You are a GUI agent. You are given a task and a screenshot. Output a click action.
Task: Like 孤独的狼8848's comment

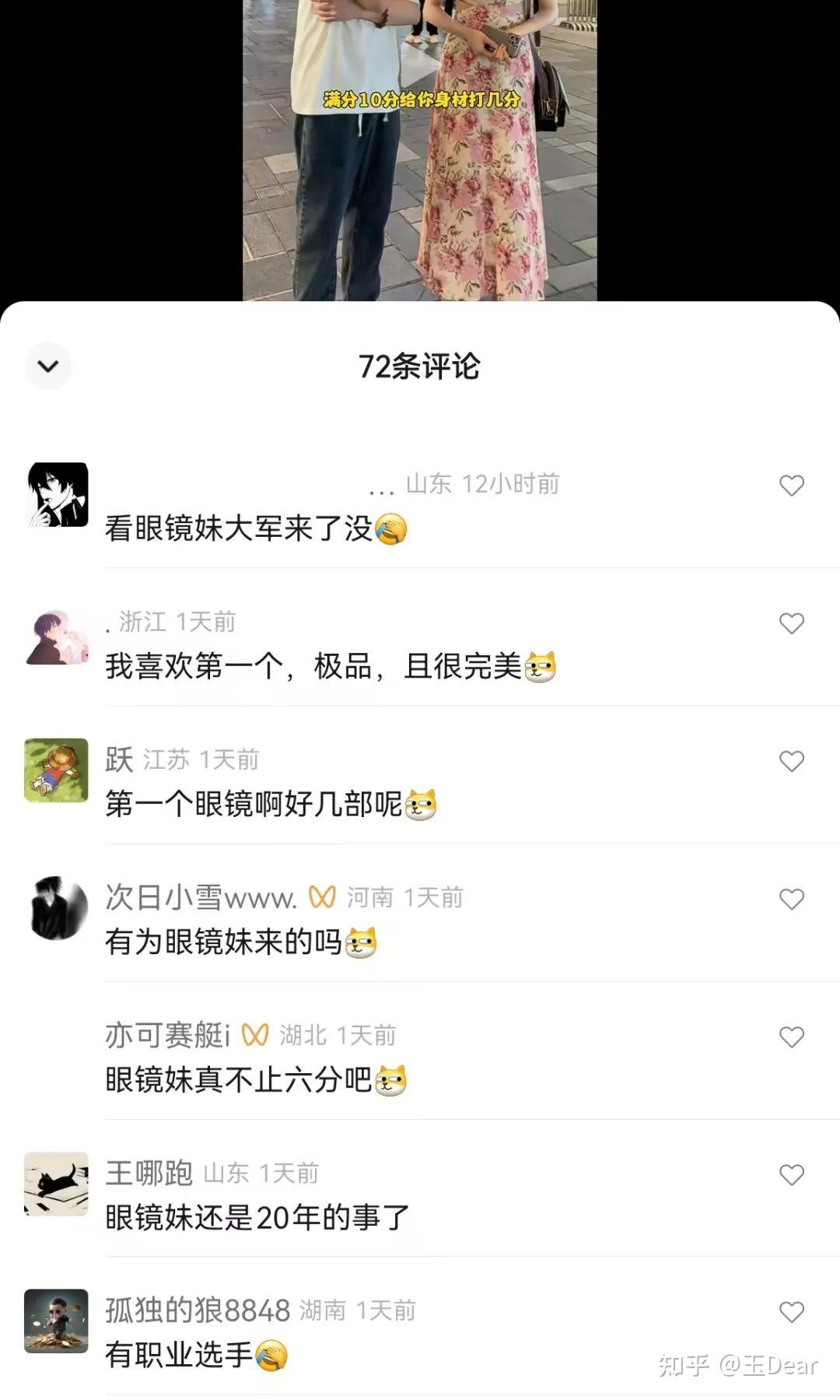[791, 1312]
